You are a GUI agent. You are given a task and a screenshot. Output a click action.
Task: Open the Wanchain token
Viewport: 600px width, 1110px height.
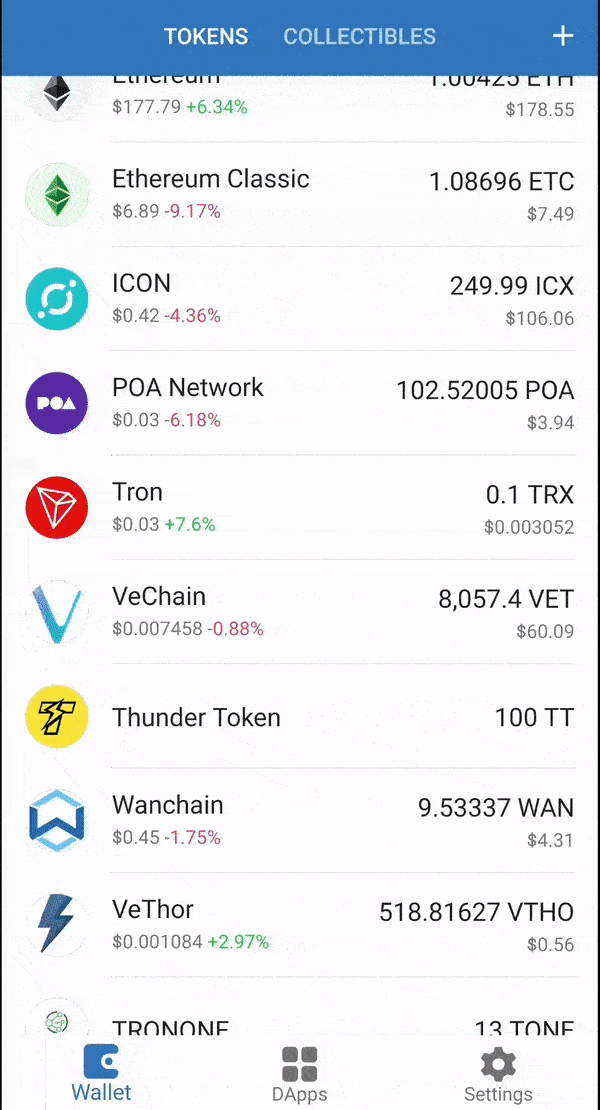[x=300, y=820]
